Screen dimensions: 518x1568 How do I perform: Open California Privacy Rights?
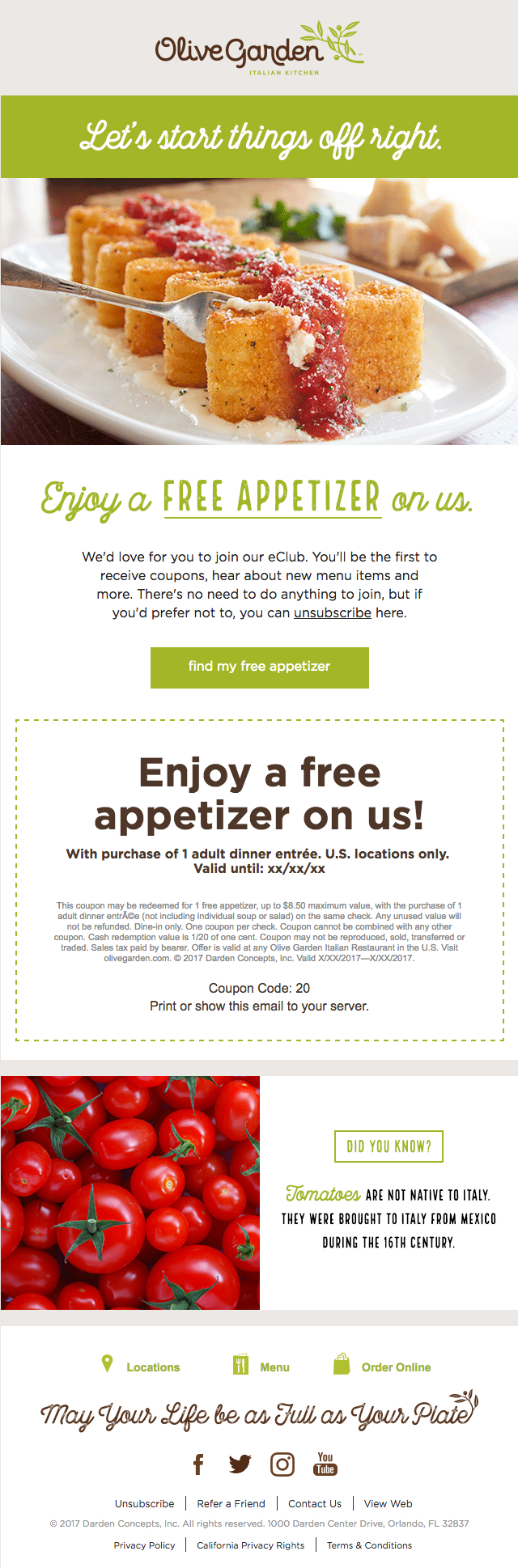(x=251, y=1545)
